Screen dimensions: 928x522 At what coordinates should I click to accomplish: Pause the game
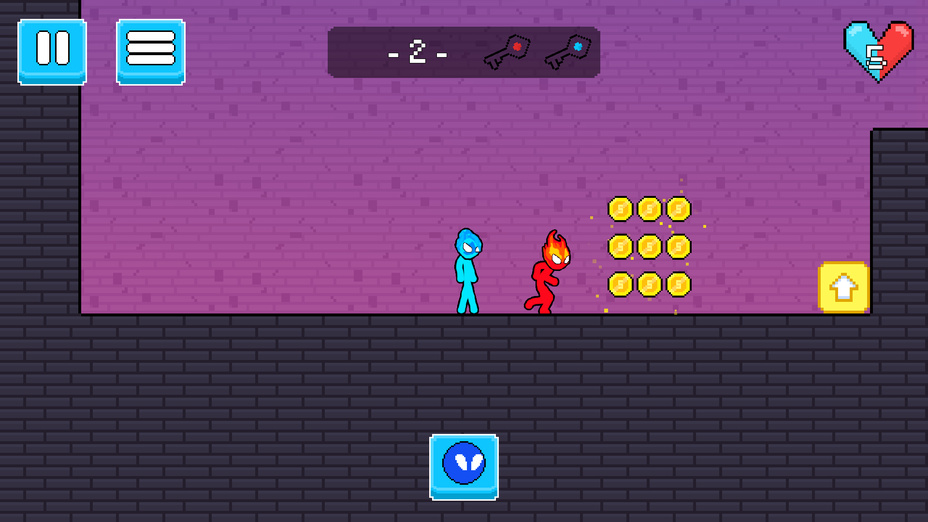(52, 50)
